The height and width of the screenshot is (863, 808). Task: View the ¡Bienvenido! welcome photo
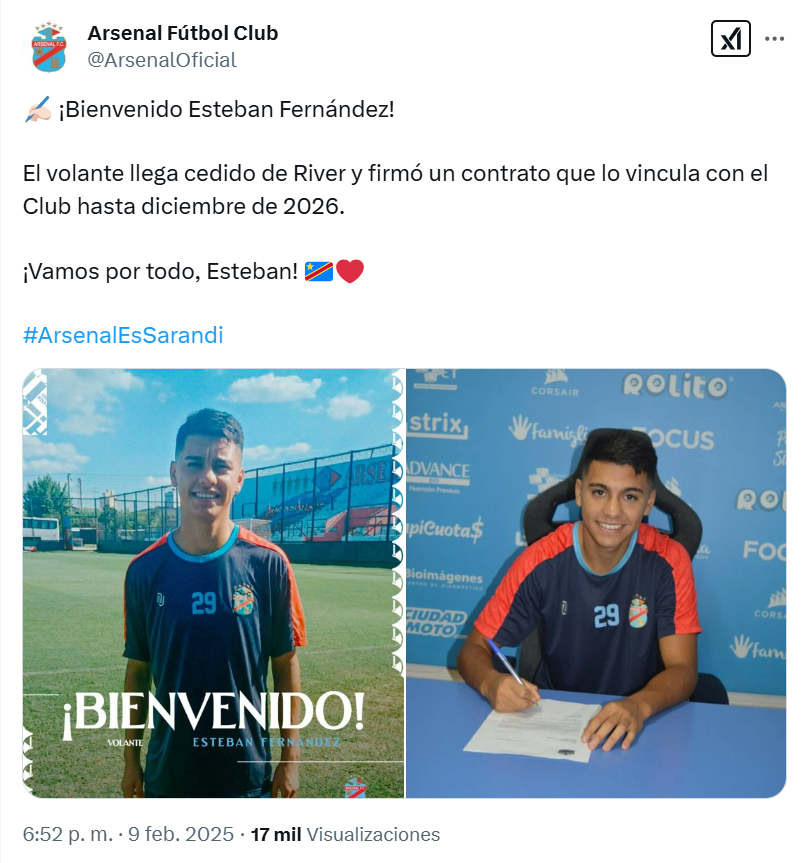(214, 583)
